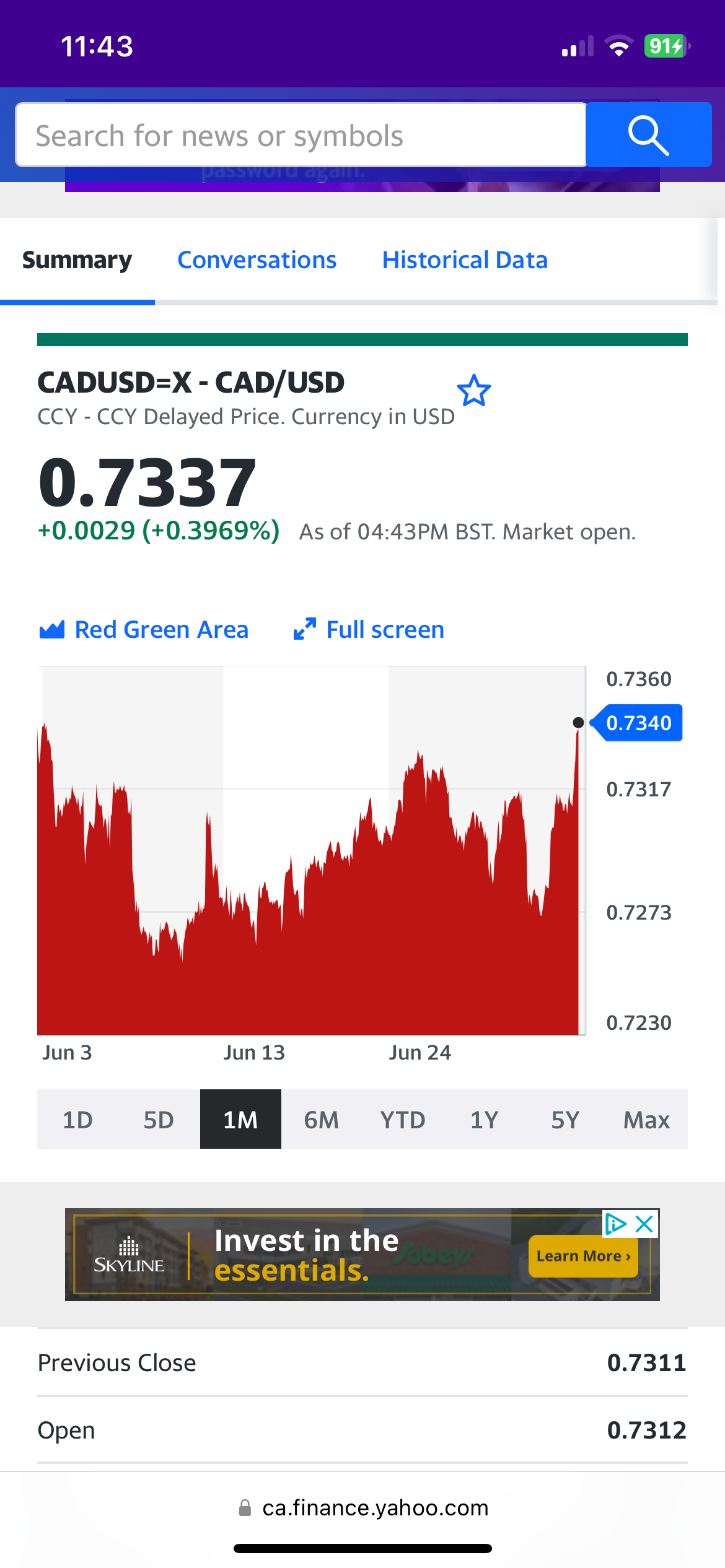
Task: Show the YTD chart range
Action: 403,1119
